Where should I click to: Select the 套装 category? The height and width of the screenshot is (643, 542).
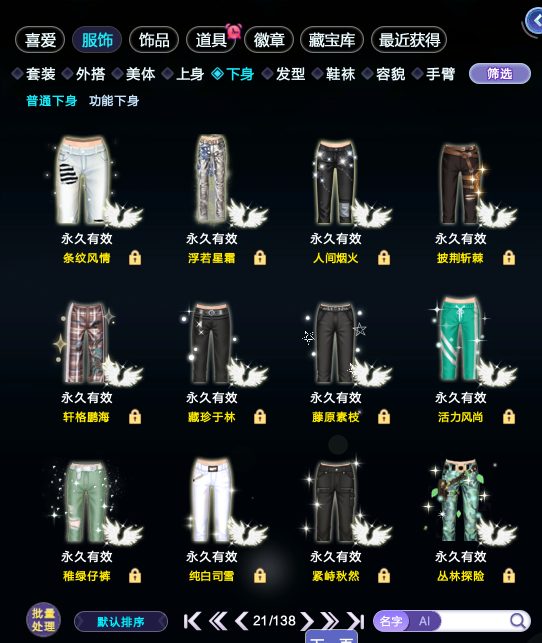pyautogui.click(x=34, y=74)
